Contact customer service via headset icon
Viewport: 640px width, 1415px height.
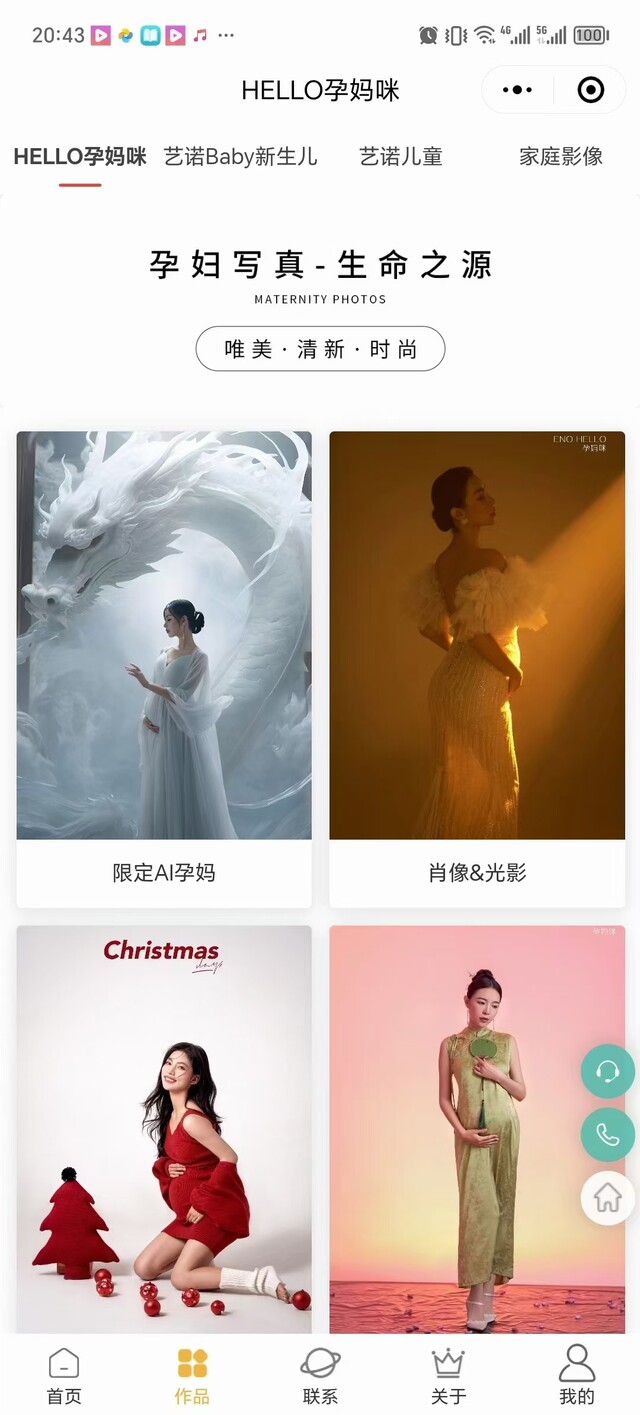tap(607, 1072)
